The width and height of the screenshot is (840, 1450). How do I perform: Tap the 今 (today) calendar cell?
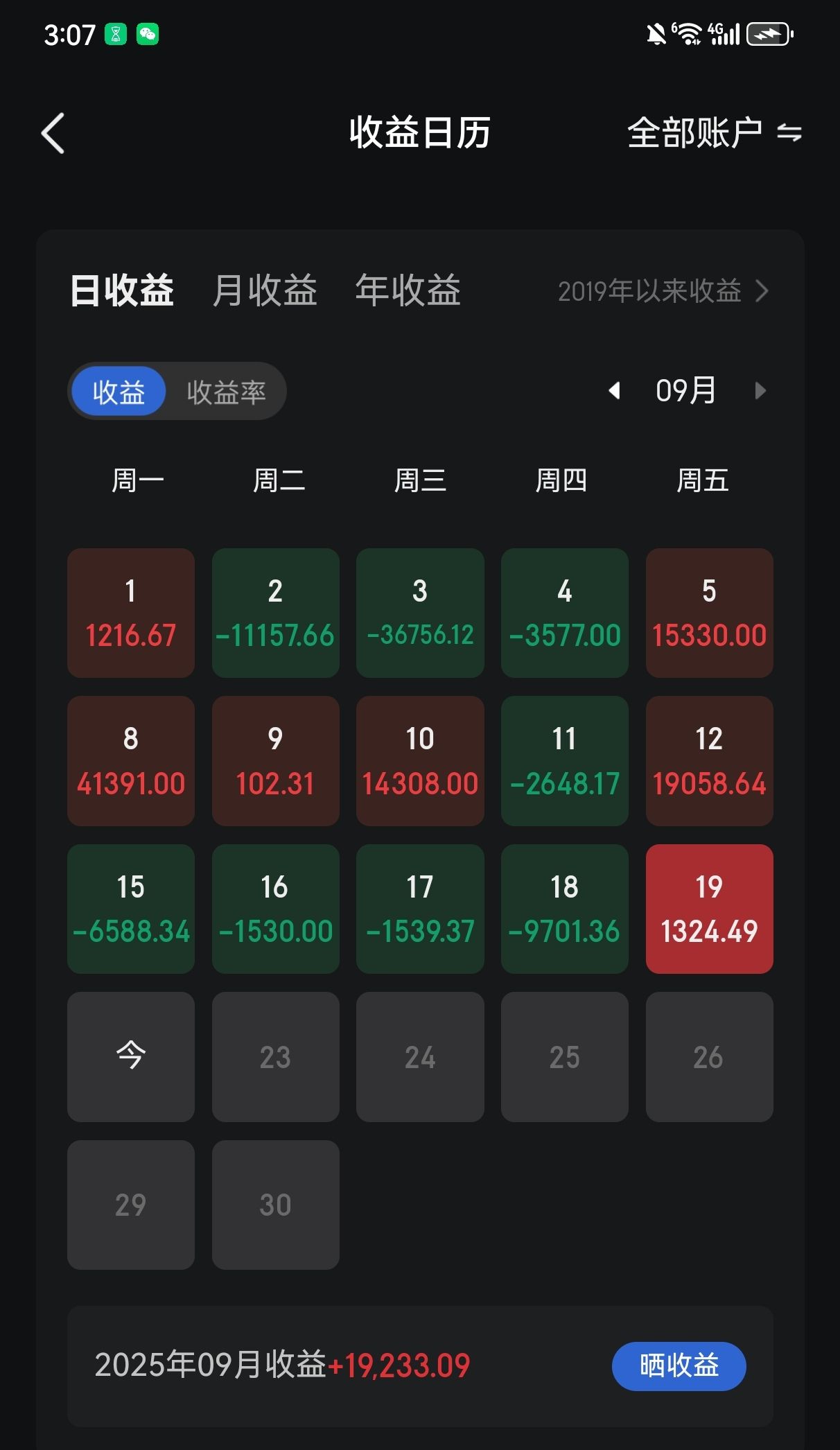click(x=131, y=1056)
